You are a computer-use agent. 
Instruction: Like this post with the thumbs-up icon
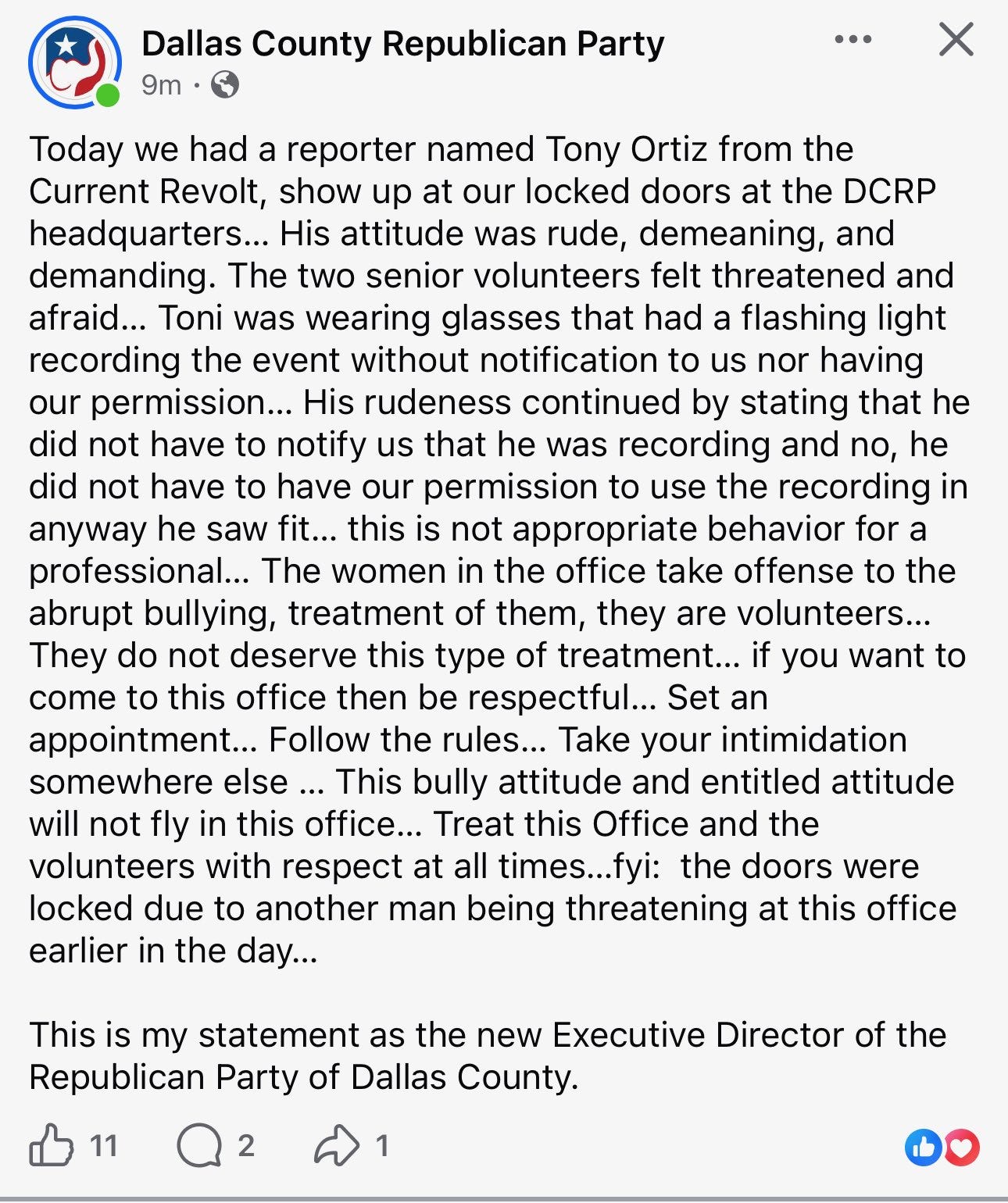(x=52, y=1146)
